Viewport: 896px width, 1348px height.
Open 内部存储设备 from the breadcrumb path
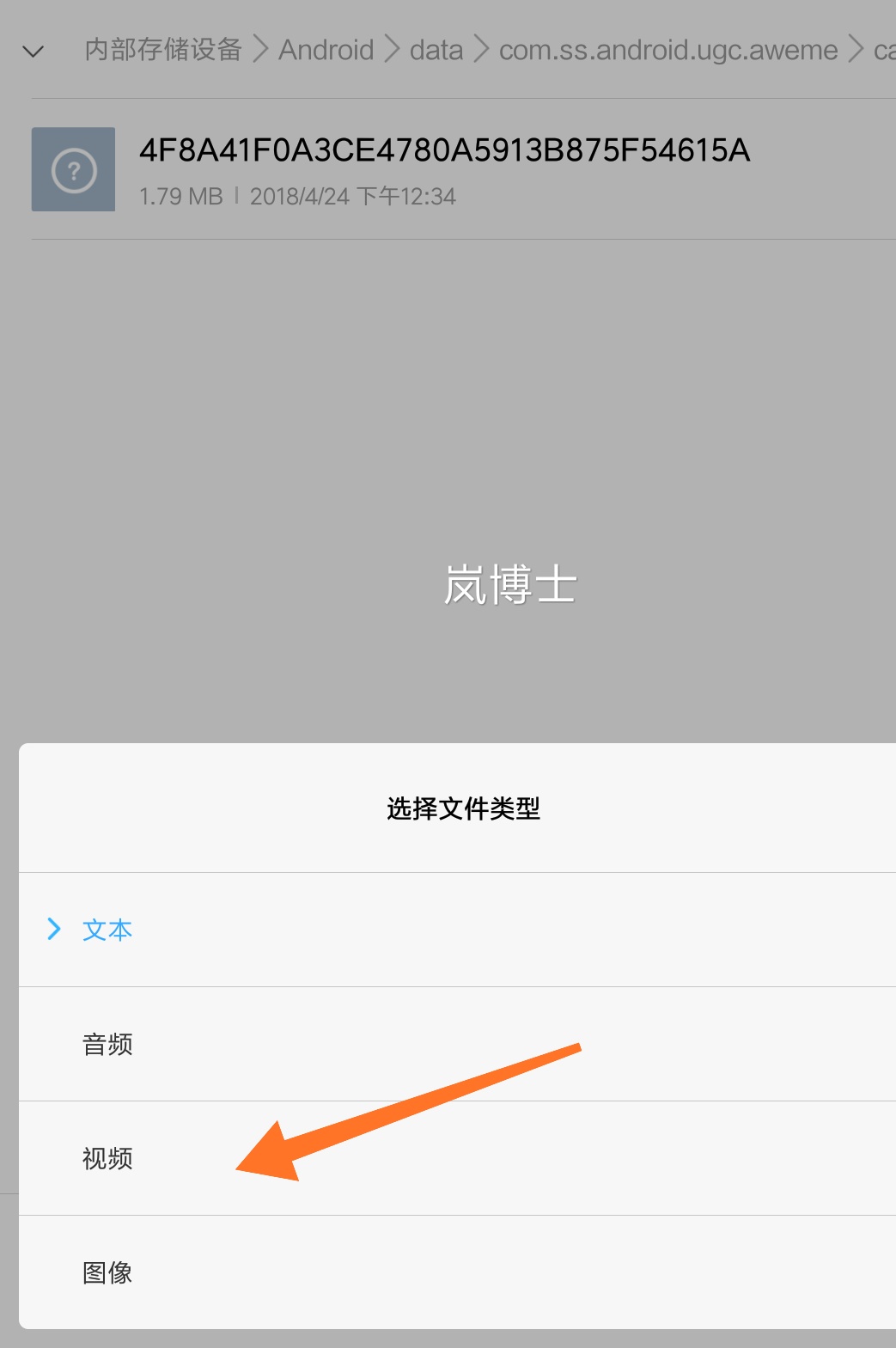point(163,50)
